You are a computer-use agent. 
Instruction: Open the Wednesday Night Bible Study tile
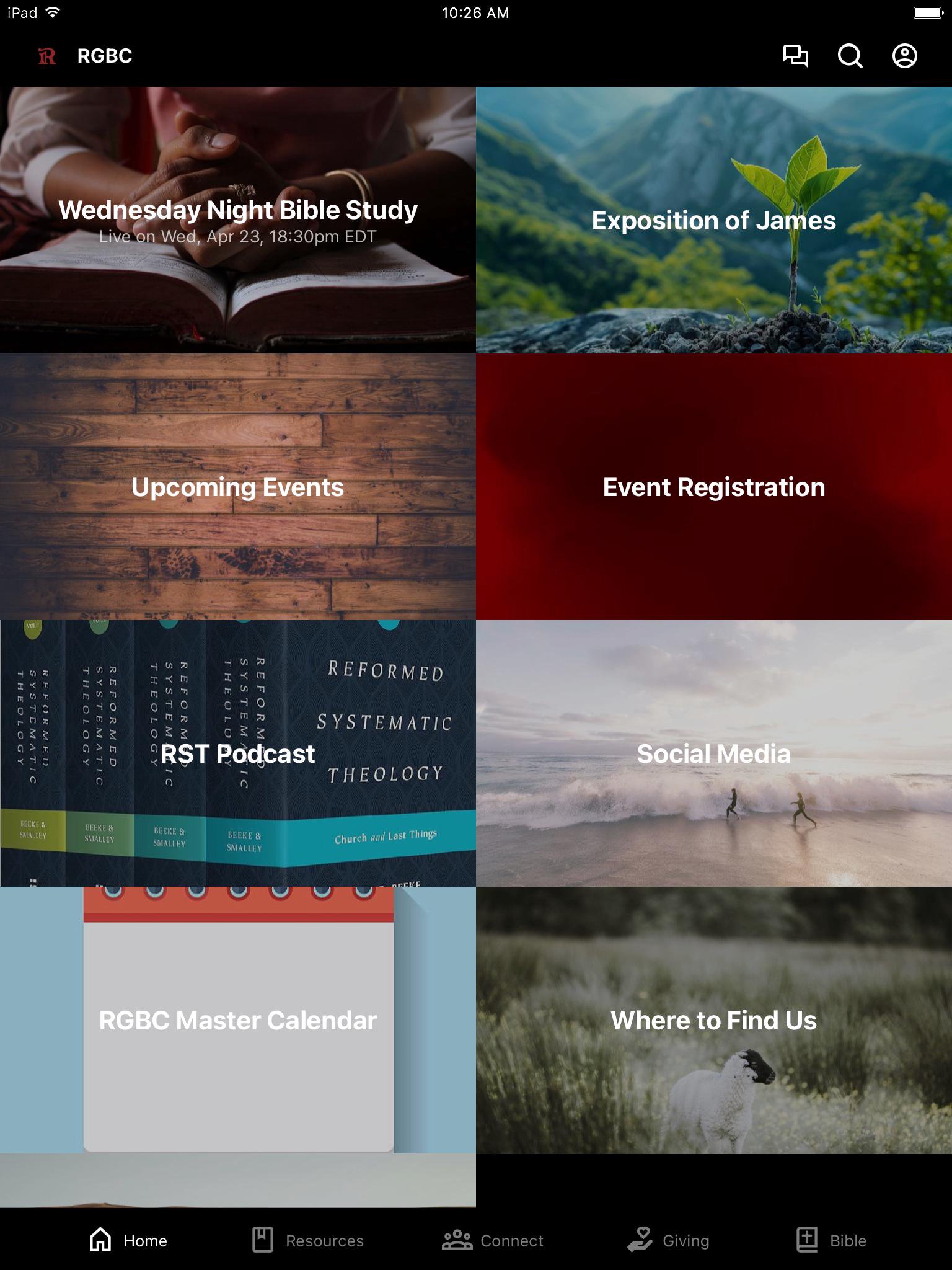coord(238,220)
